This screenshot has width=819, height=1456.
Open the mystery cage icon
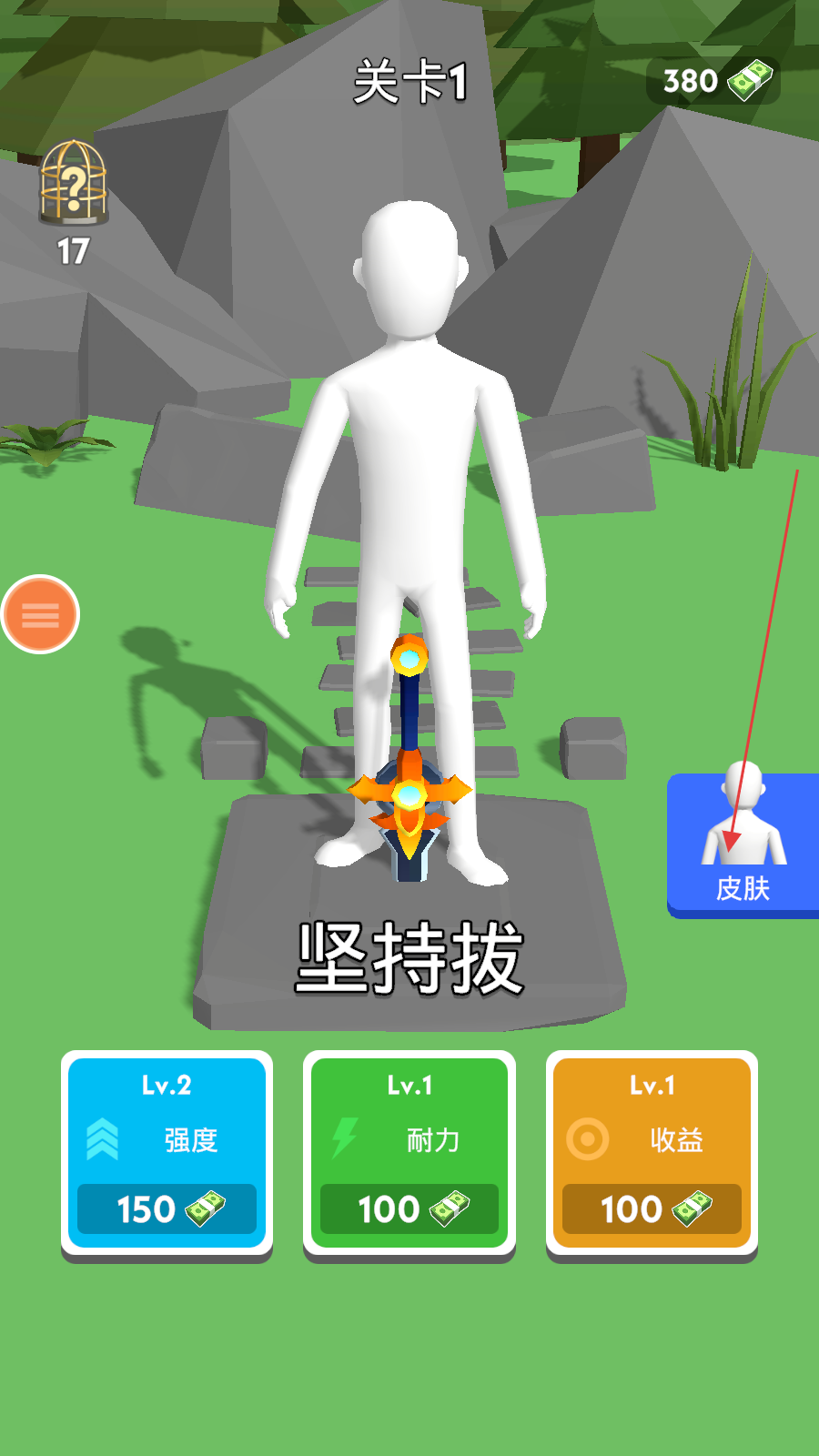coord(74,184)
